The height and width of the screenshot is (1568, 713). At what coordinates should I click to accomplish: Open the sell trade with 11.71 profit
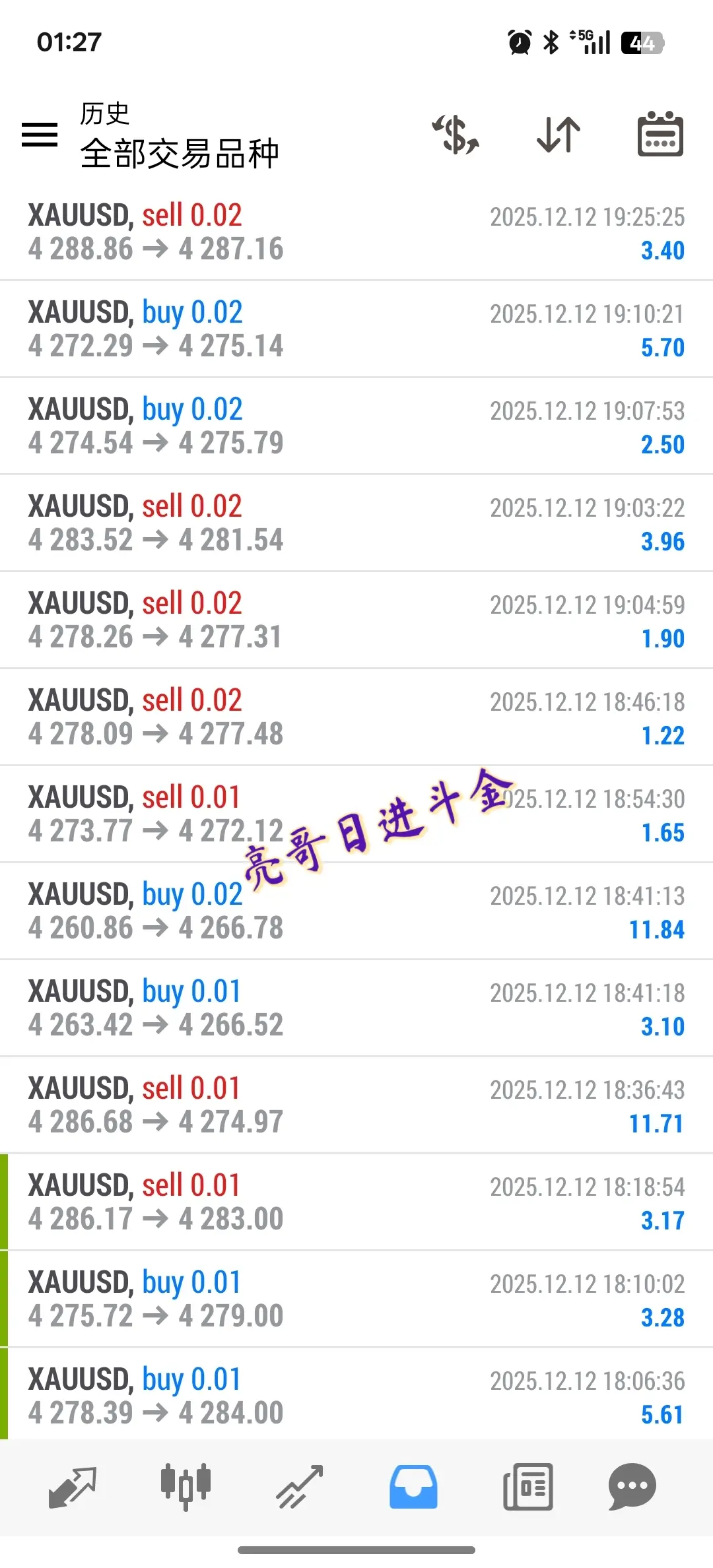pos(356,1105)
